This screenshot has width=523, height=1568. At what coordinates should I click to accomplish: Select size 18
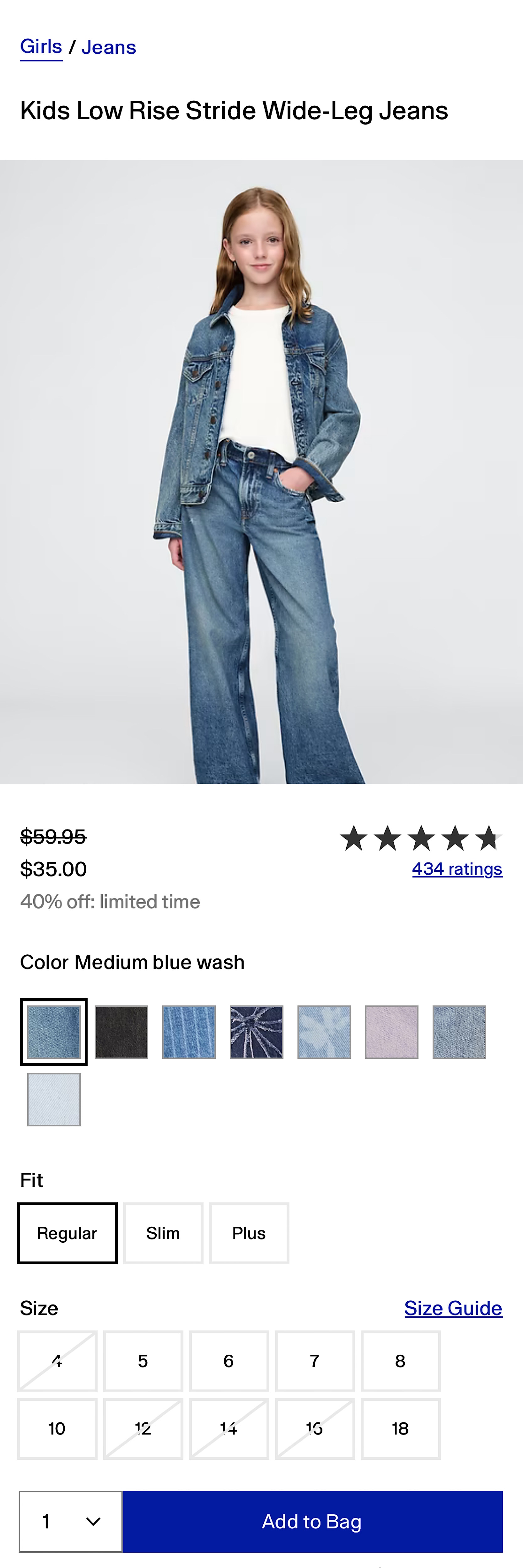pos(400,1429)
